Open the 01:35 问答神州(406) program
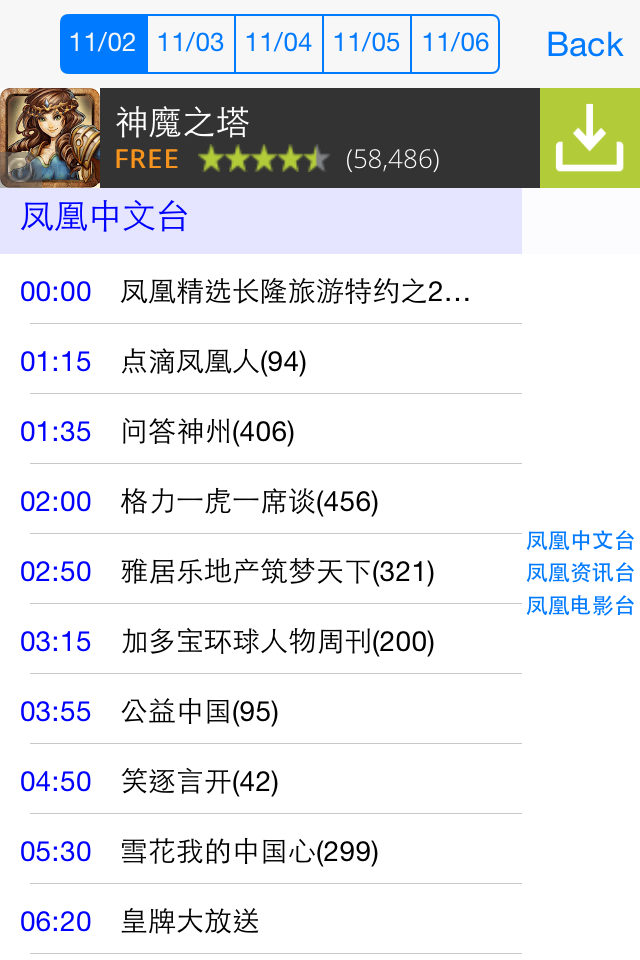Screen dimensions: 640x960 (x=270, y=431)
